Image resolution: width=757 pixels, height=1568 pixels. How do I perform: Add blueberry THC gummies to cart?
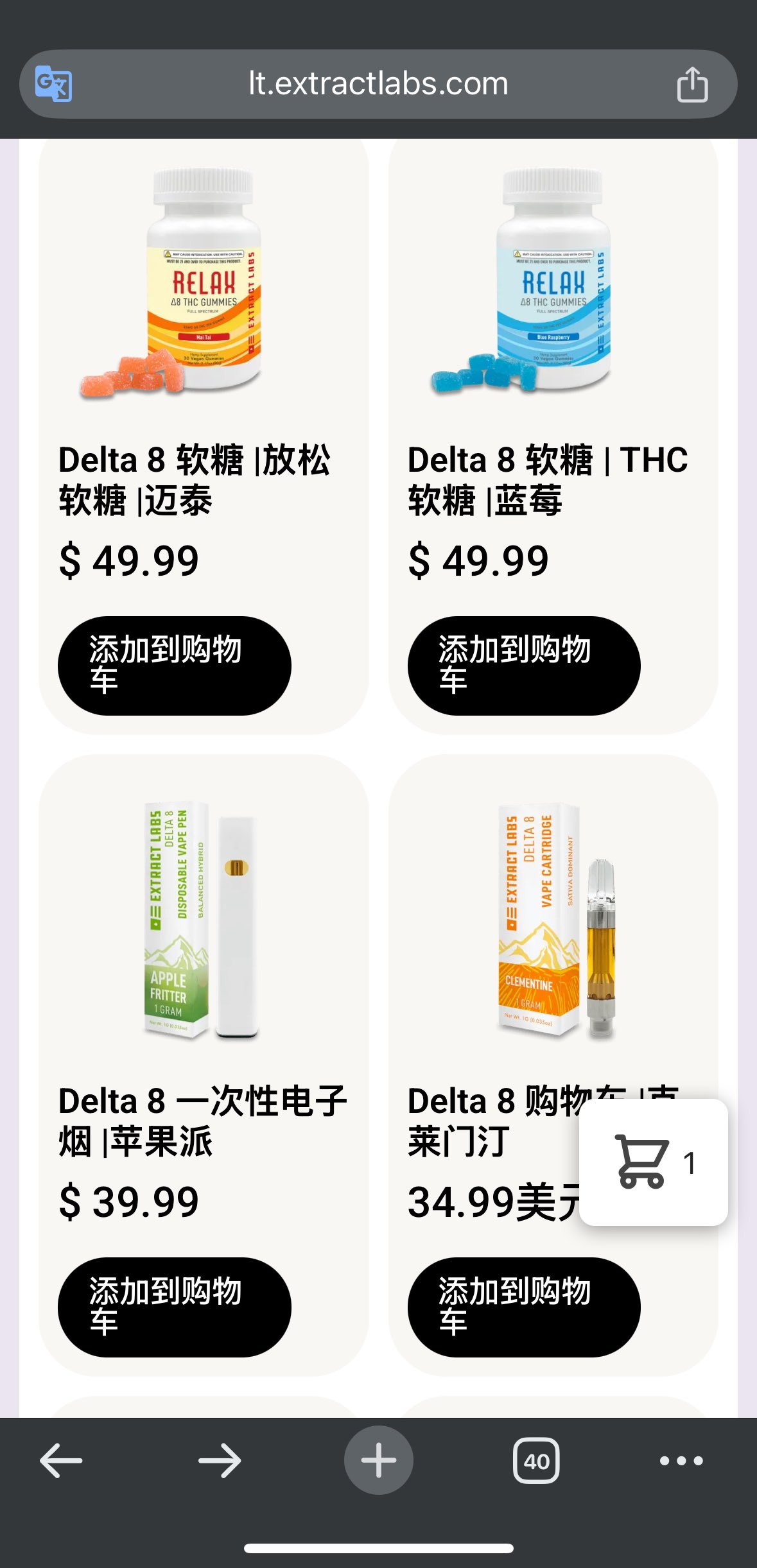pos(524,666)
